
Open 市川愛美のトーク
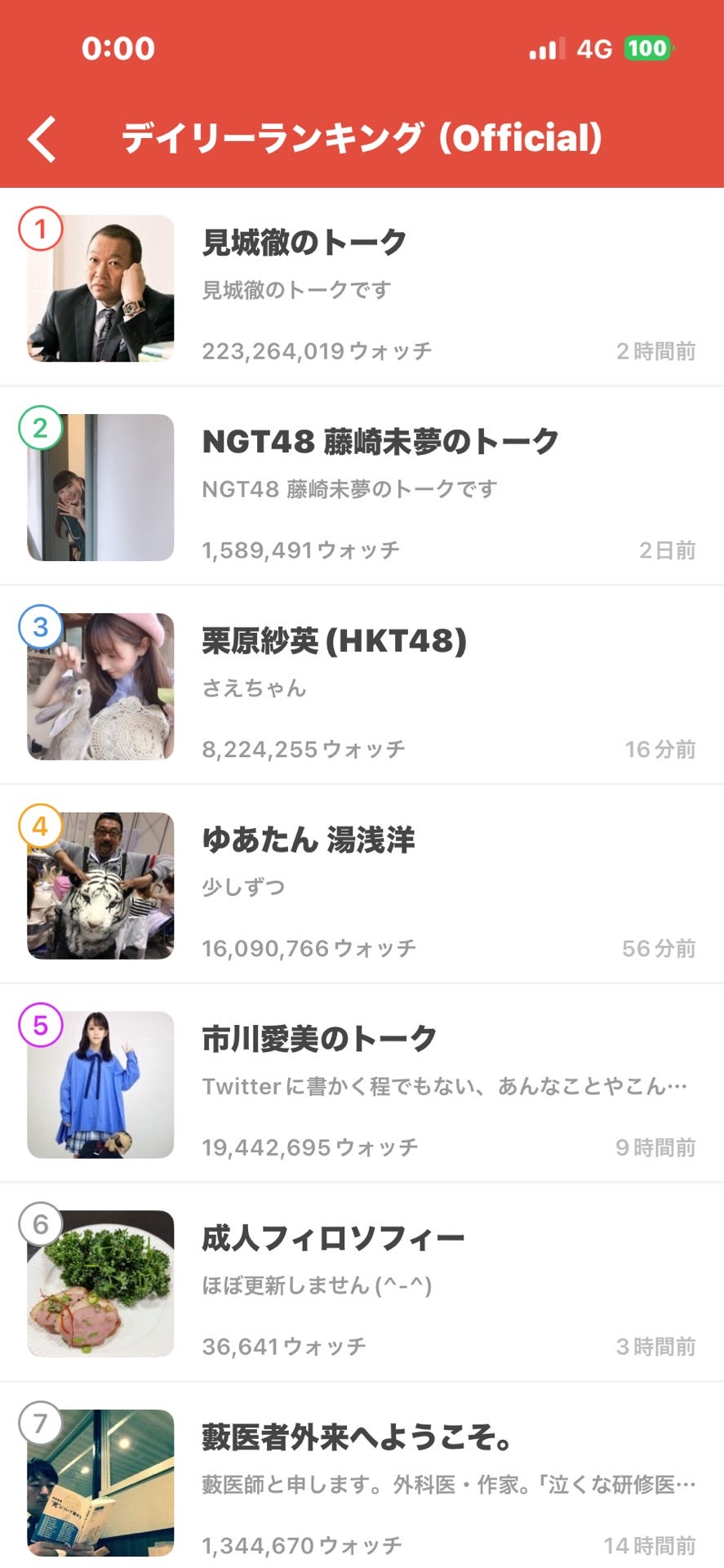[362, 1085]
